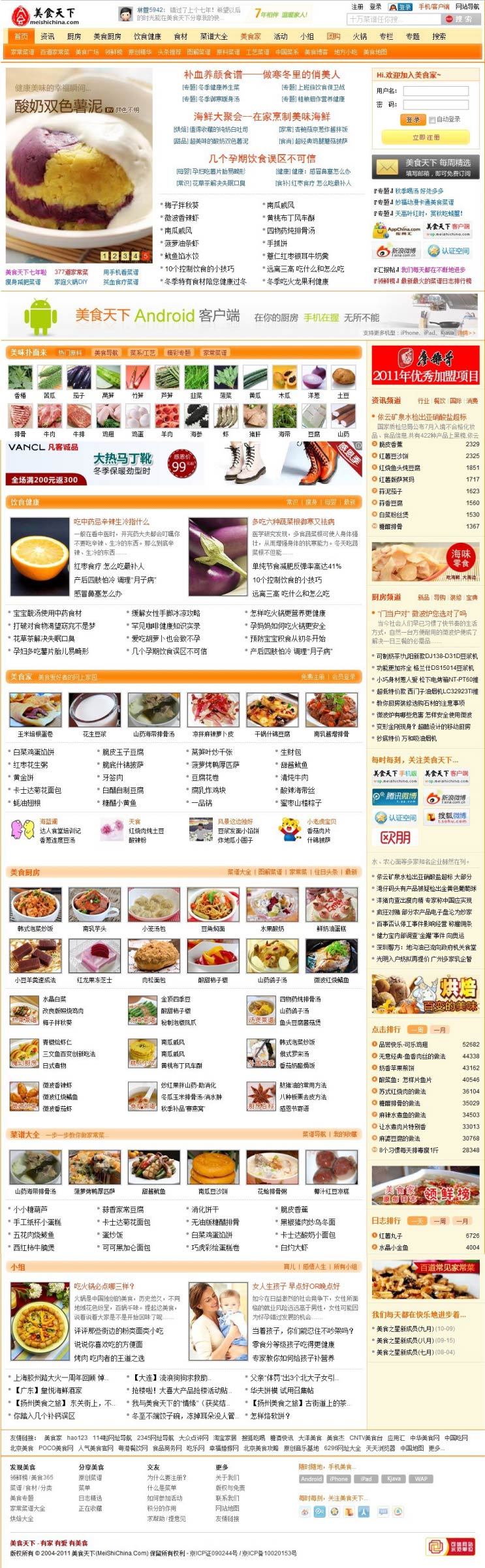This screenshot has height=1568, width=485.
Task: Enter username in the 用户名 field
Action: (435, 91)
